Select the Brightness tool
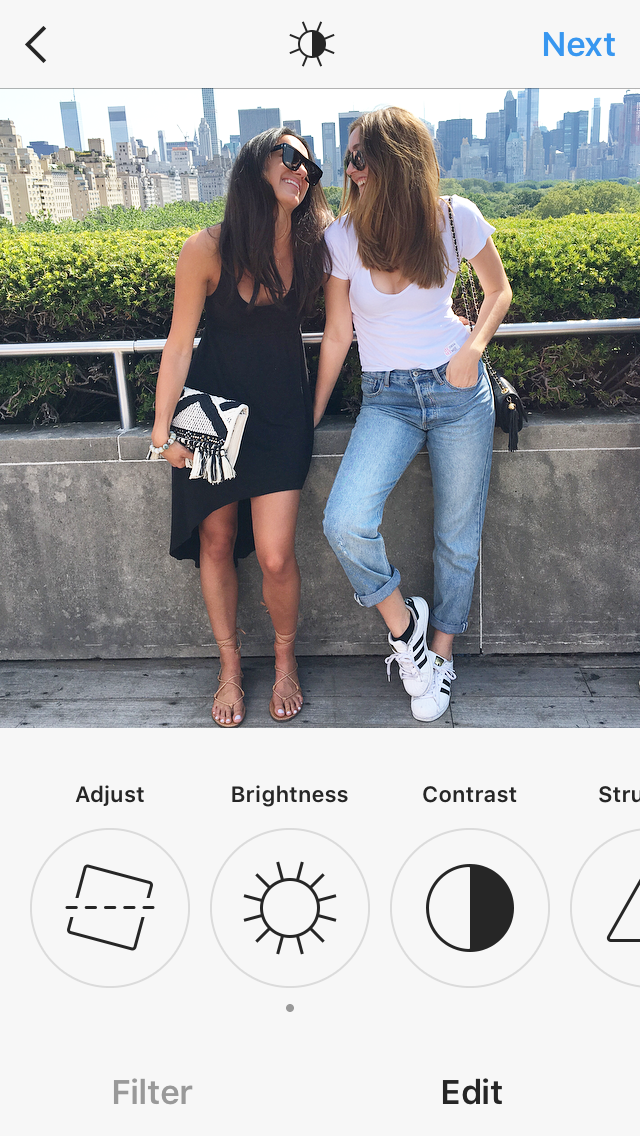 [290, 907]
